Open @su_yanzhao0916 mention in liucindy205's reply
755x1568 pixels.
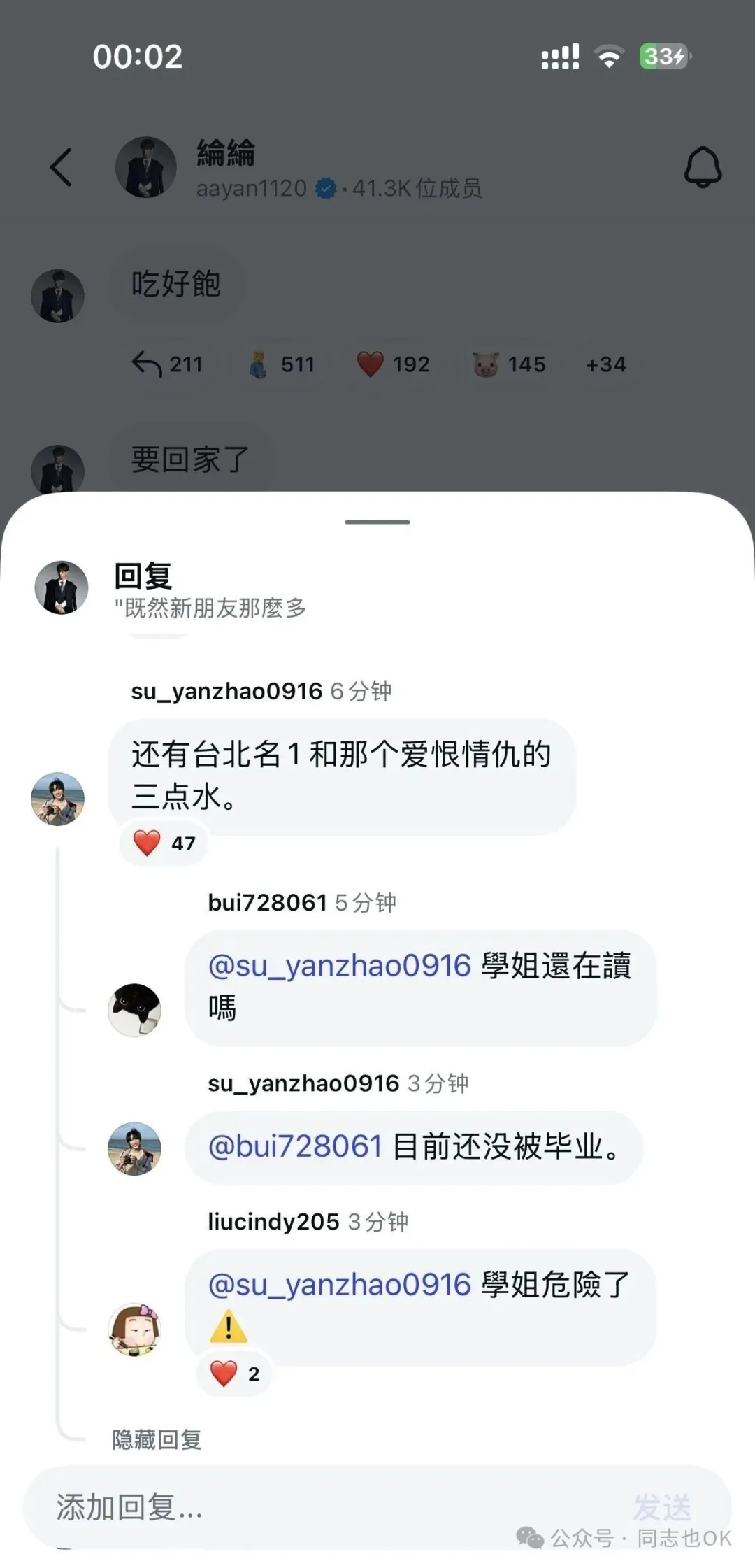340,1285
